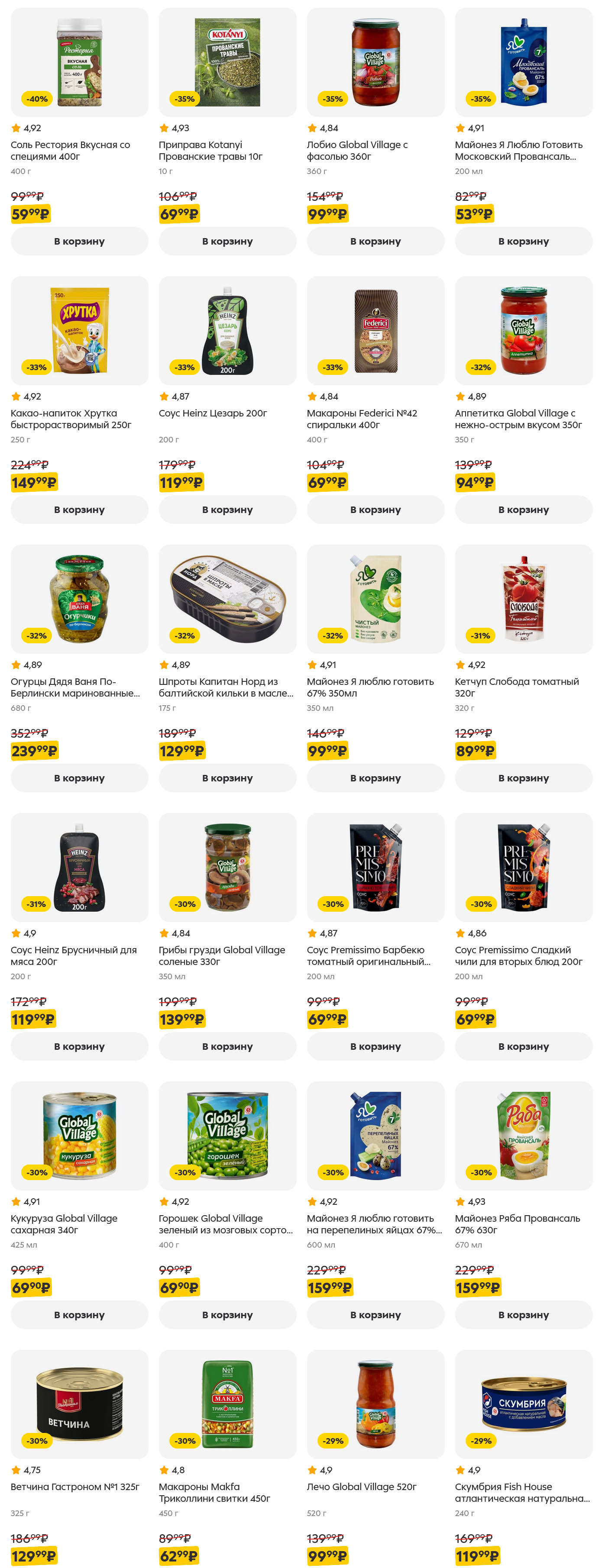Add Соль Ресторця Вкусная to cart
602x1568 pixels.
[79, 241]
